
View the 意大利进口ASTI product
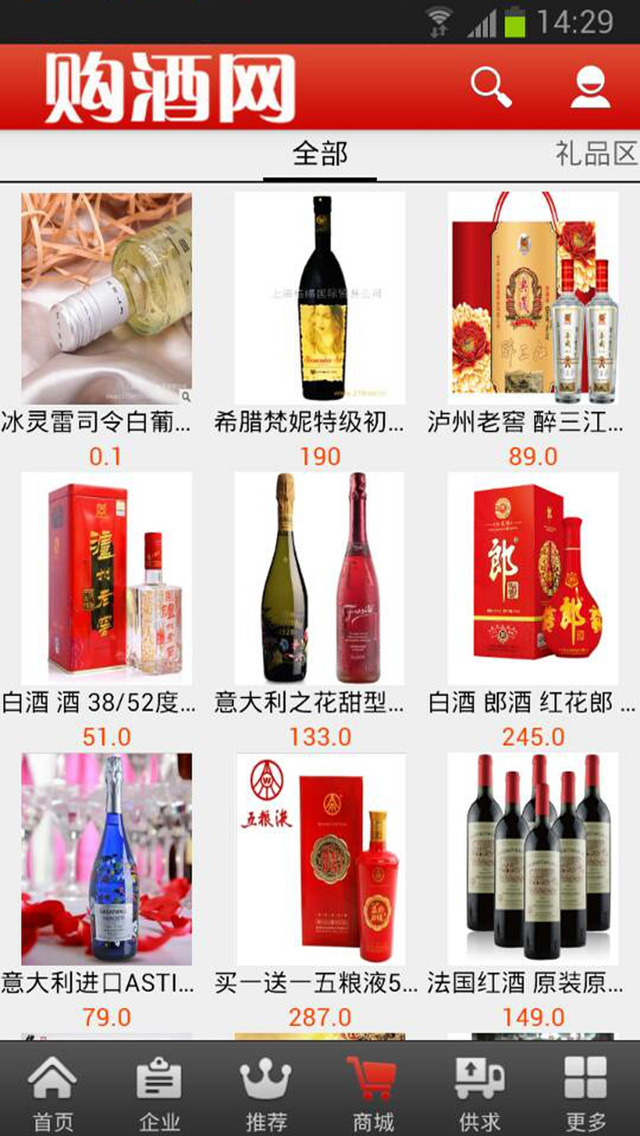click(106, 858)
